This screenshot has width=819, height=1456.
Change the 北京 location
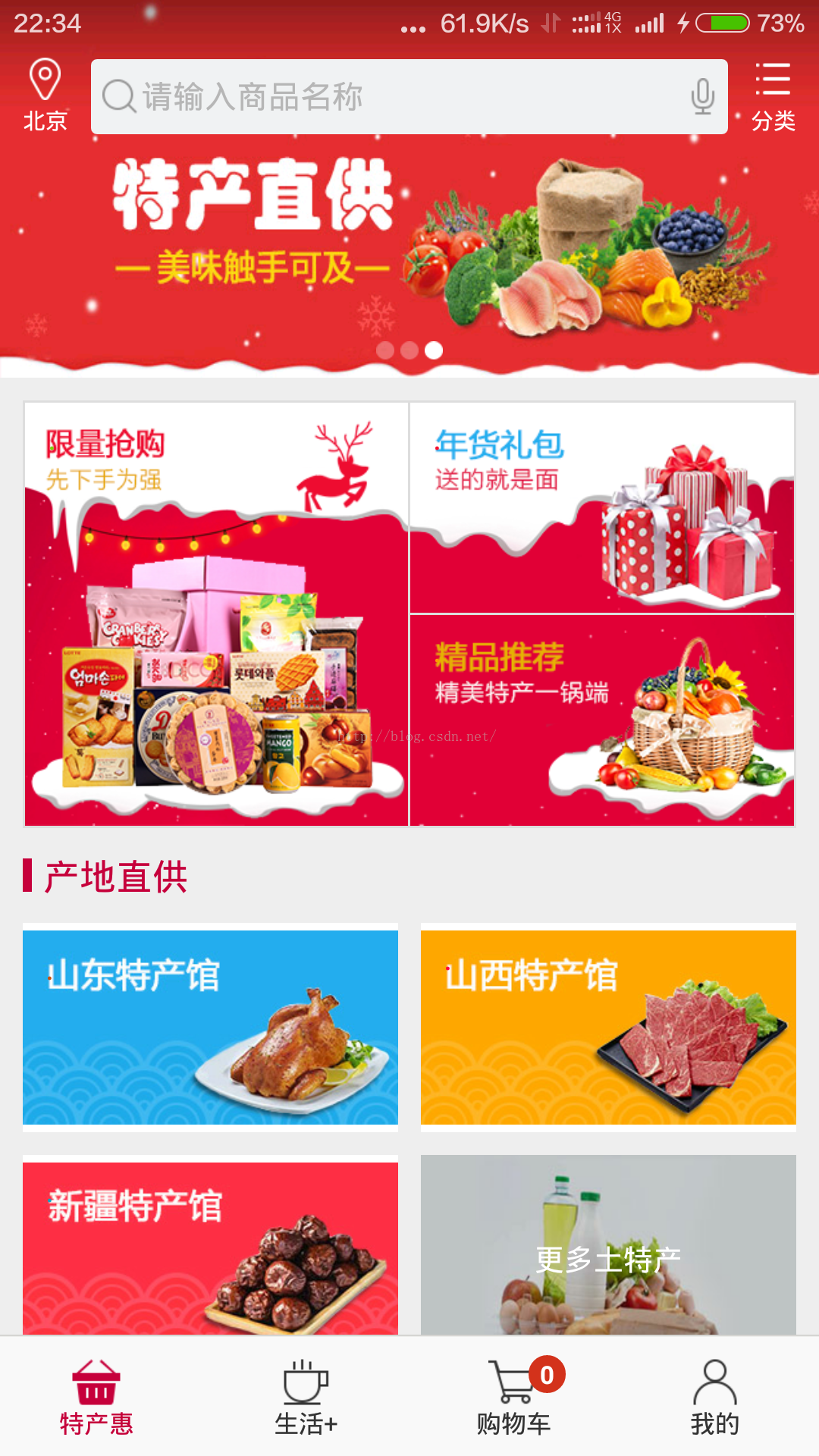pos(45,96)
